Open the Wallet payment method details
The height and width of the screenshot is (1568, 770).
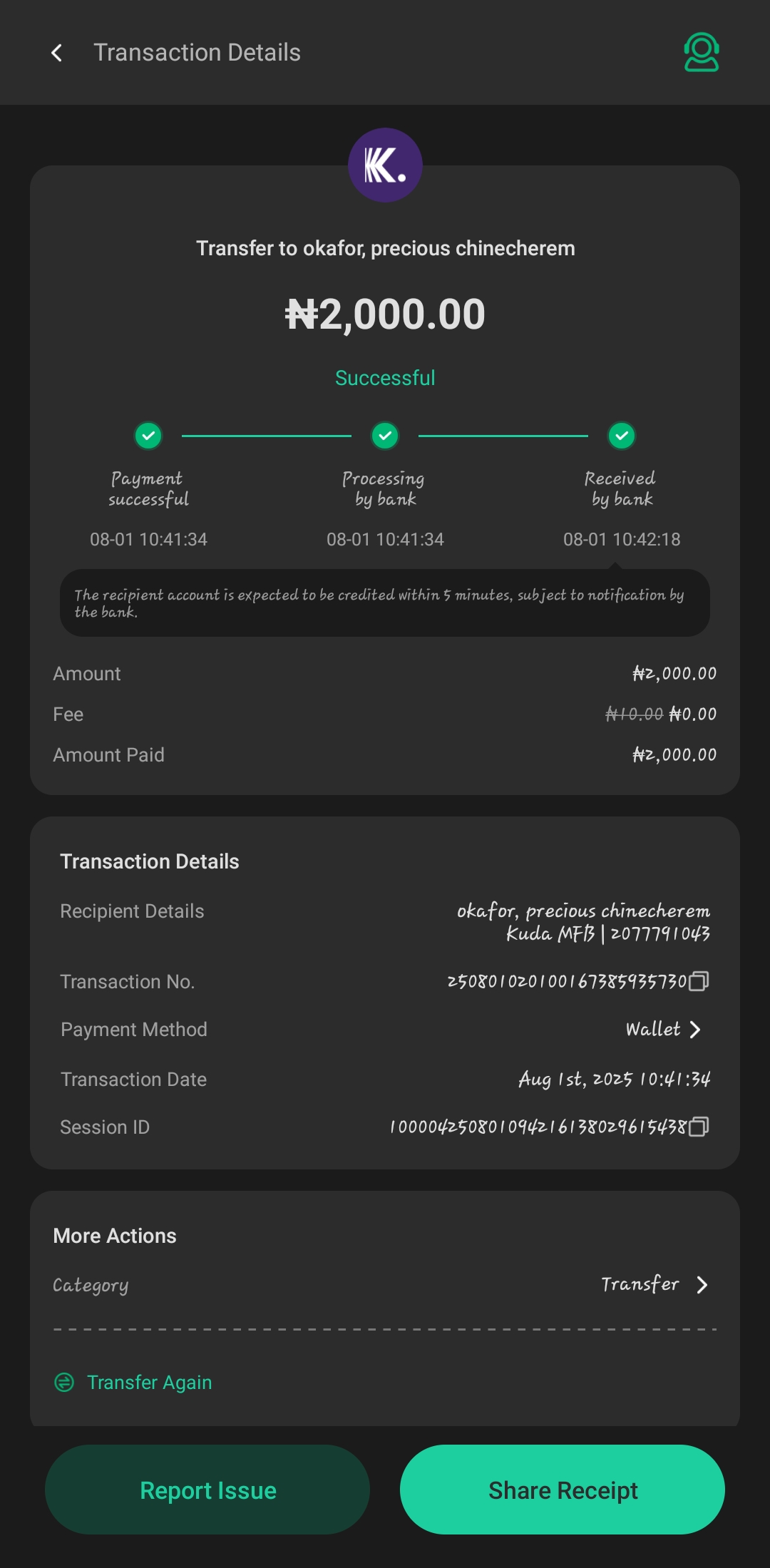point(664,1030)
